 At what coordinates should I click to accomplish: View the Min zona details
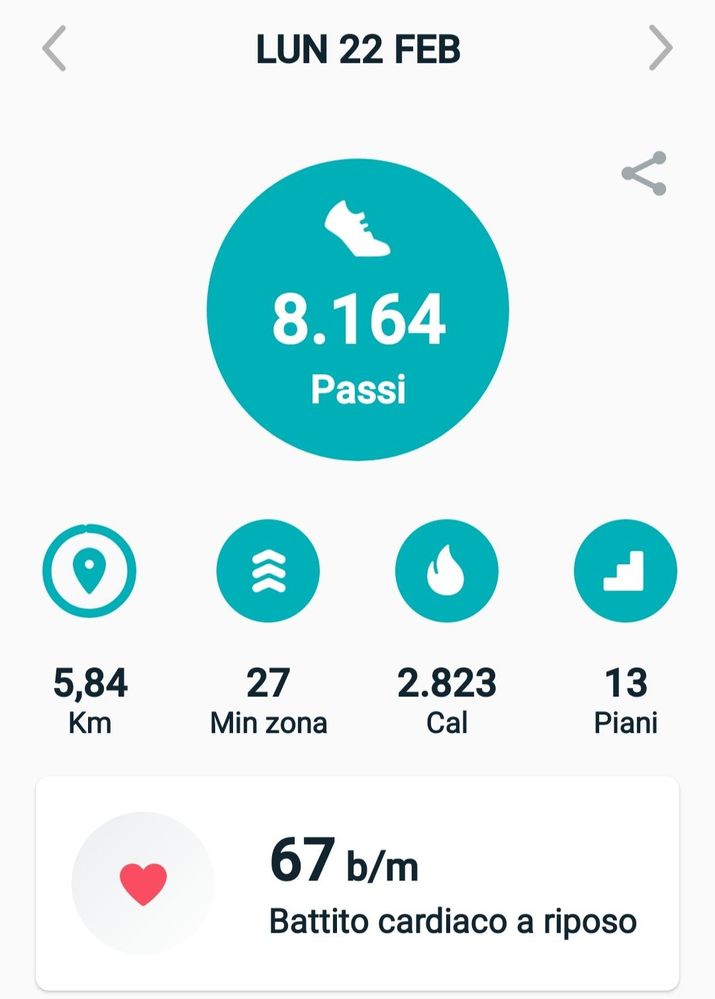tap(268, 571)
